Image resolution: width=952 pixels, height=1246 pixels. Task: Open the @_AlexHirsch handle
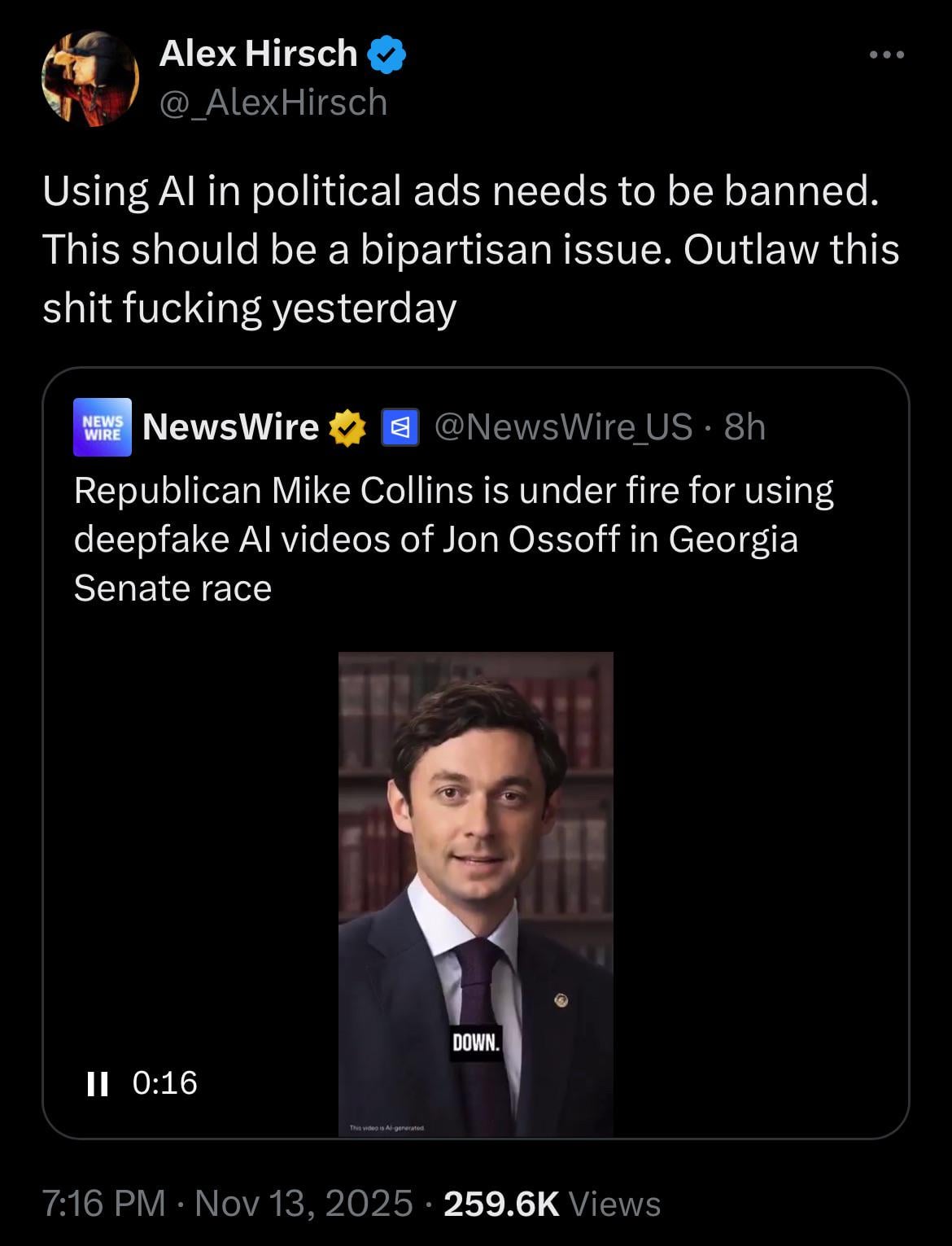pyautogui.click(x=273, y=103)
